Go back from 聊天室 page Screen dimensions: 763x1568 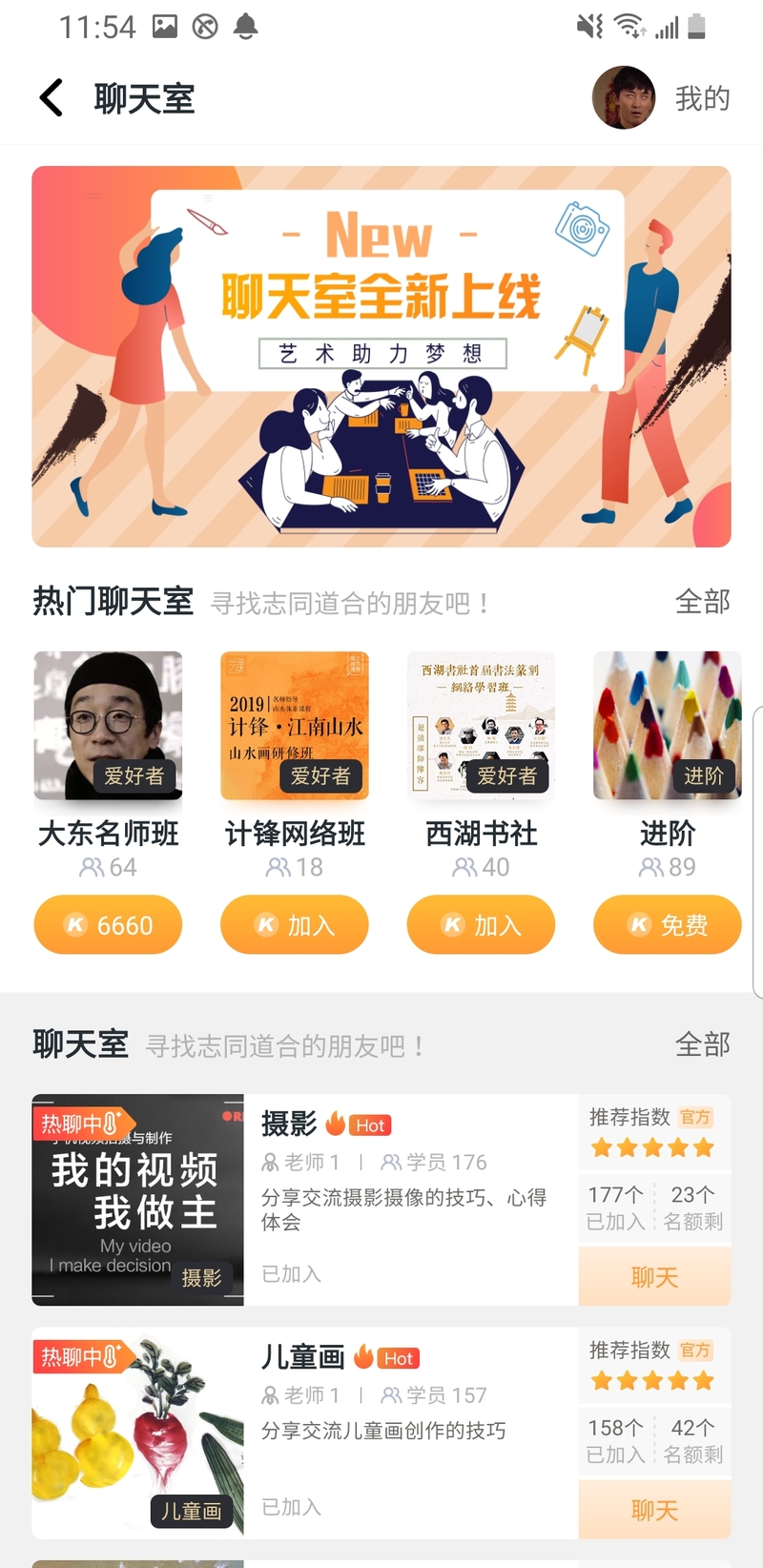tap(52, 98)
